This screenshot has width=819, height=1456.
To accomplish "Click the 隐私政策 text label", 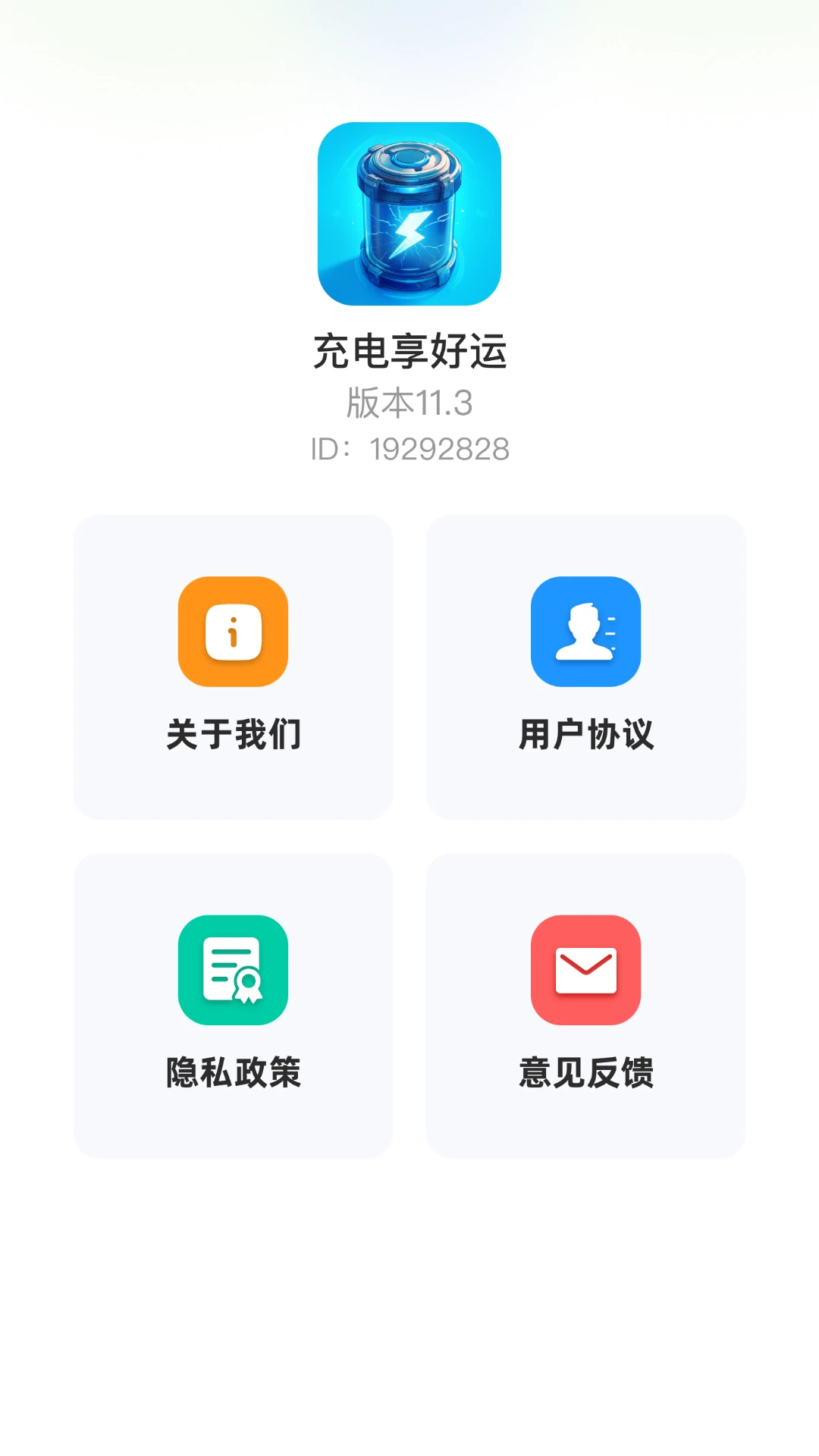I will click(x=233, y=1072).
